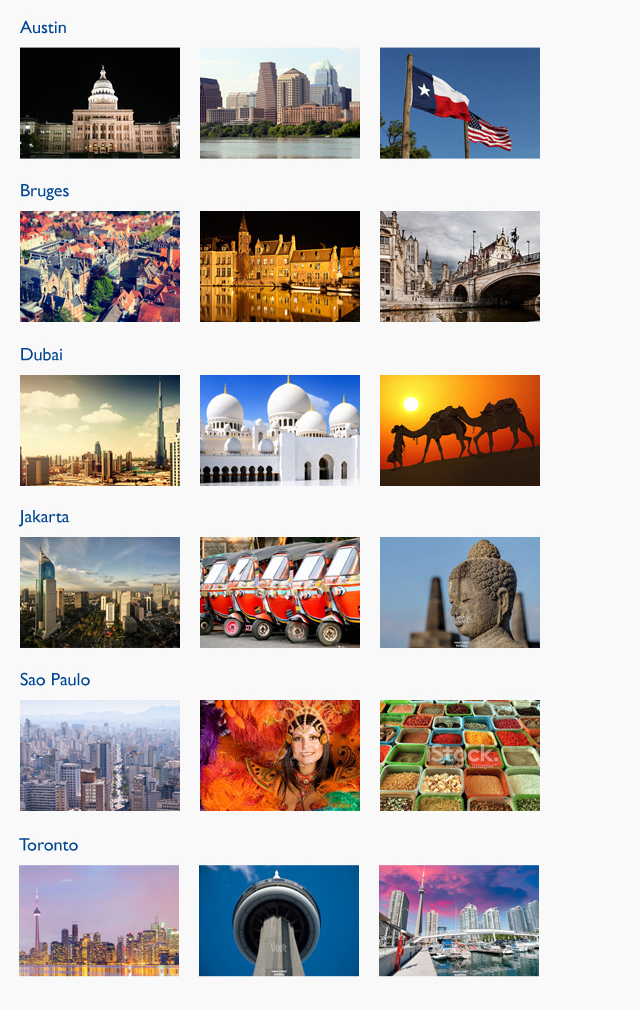
Task: Open the Toronto skyline at dusk photo
Action: coord(99,920)
